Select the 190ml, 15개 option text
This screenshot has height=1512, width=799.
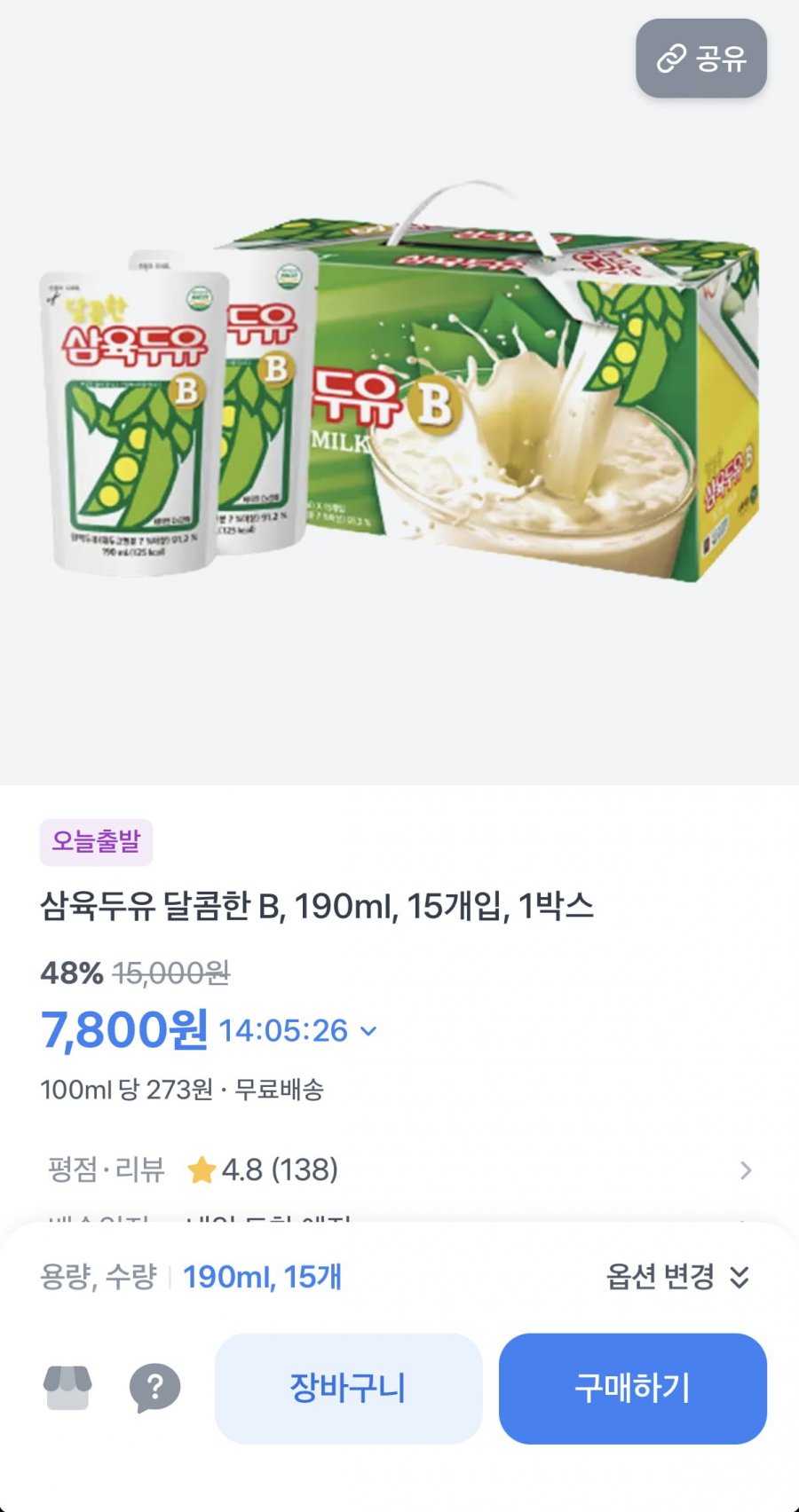261,1278
